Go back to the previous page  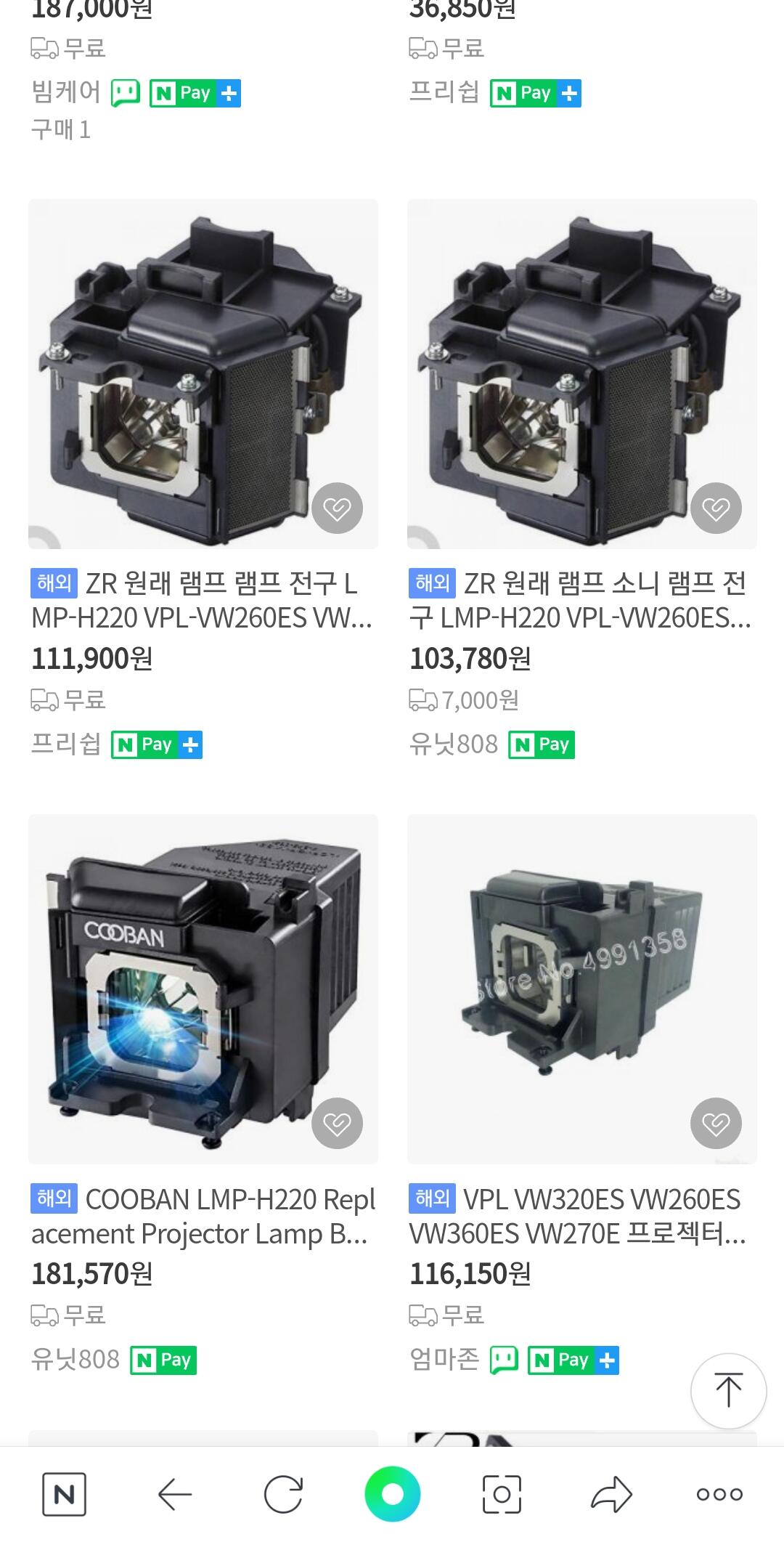click(174, 1494)
